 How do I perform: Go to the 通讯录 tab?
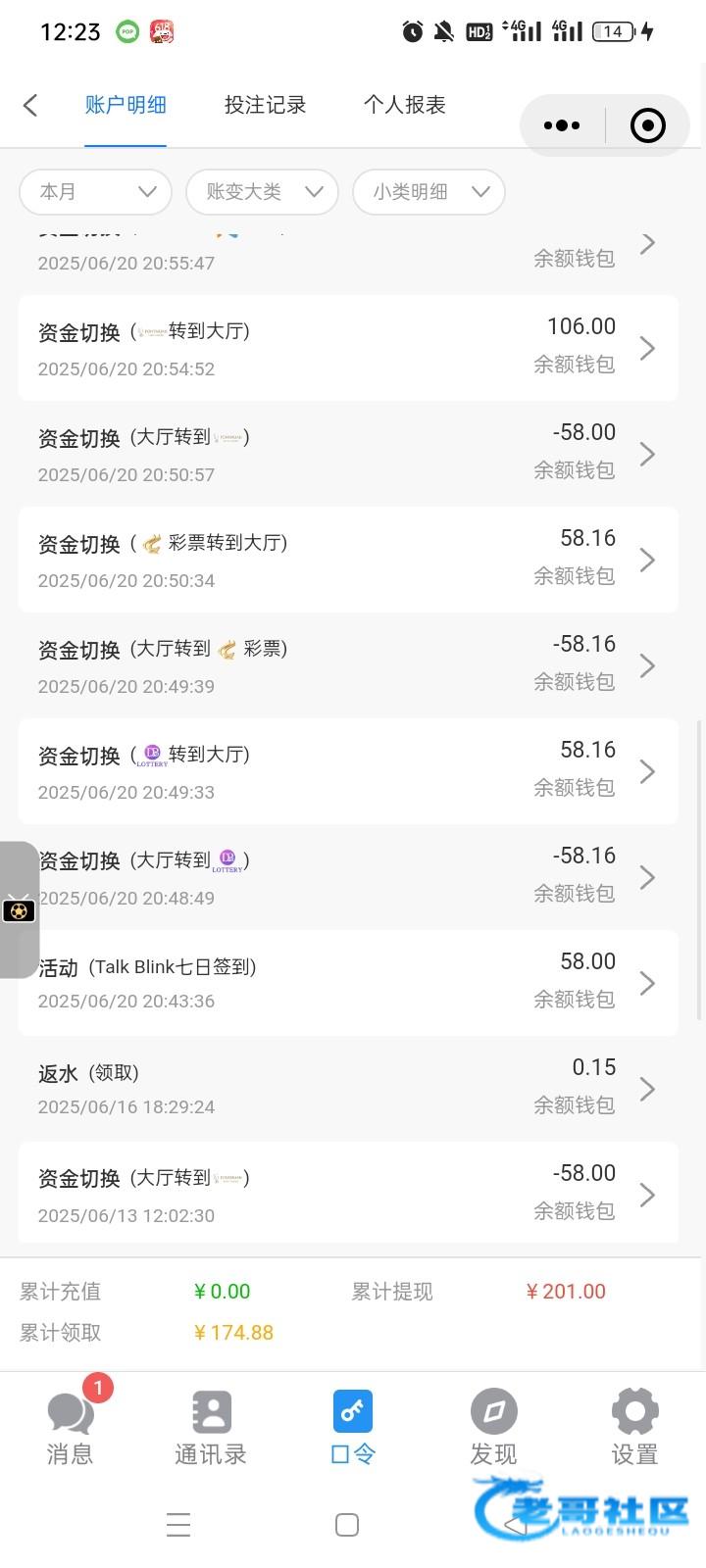(211, 1428)
